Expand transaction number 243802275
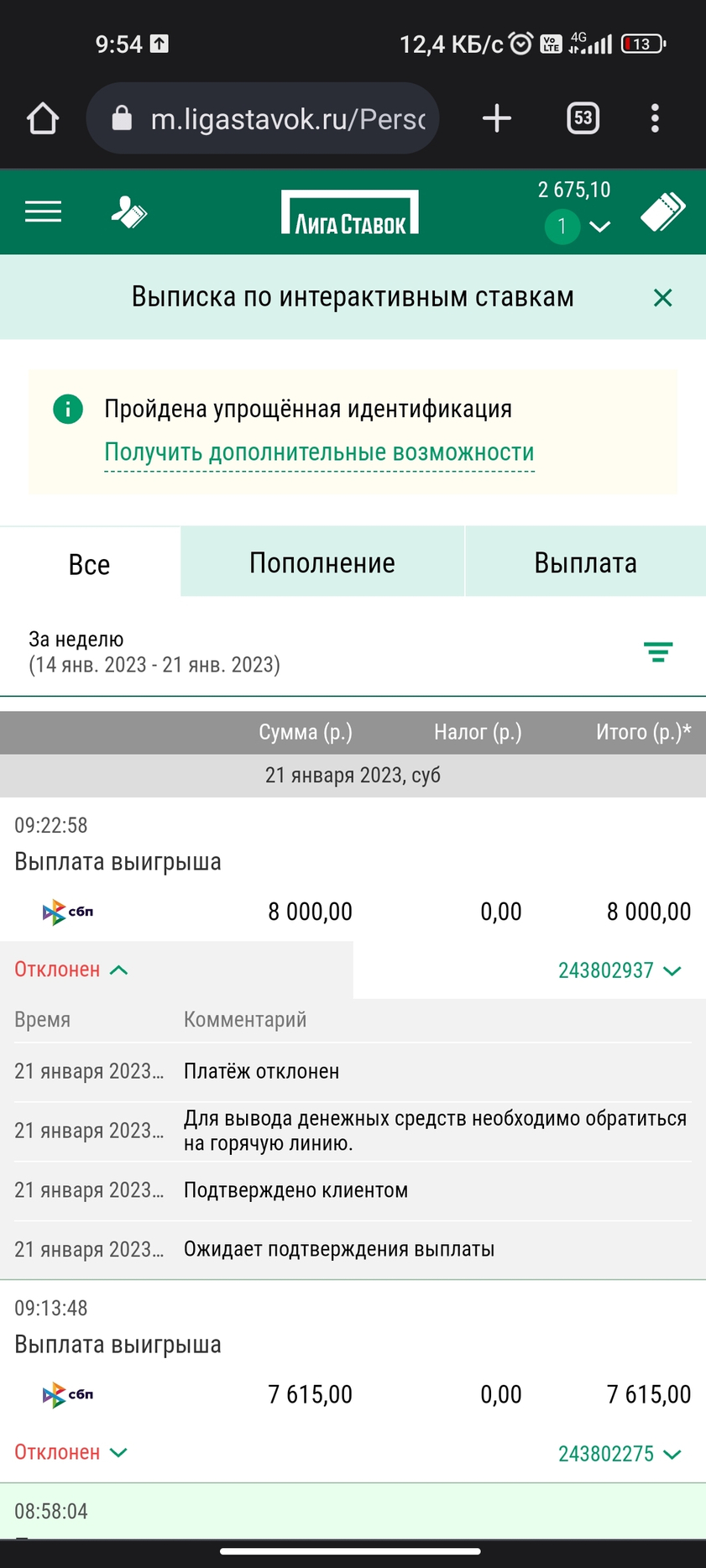Screen dimensions: 706x1568 point(620,1453)
